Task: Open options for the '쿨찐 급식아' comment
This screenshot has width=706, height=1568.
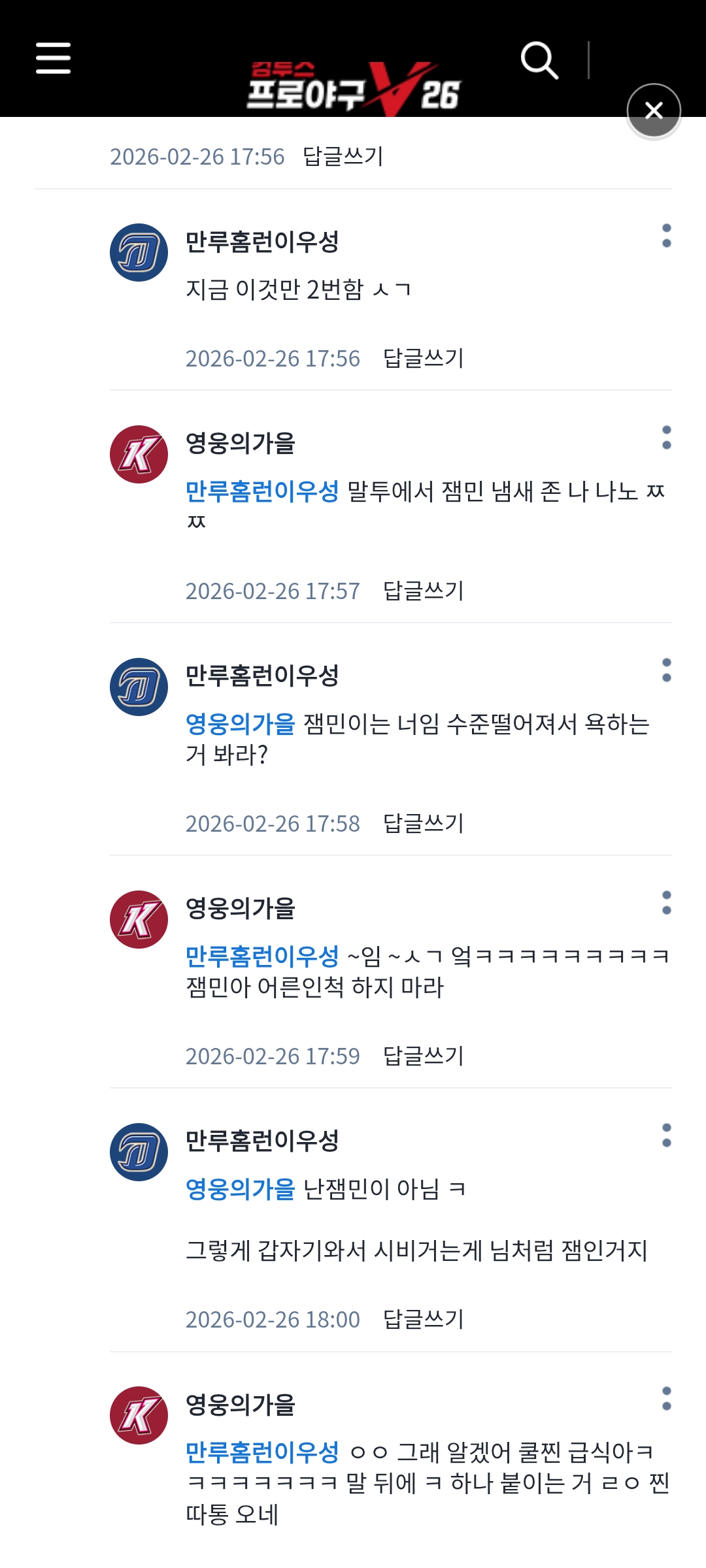Action: tap(666, 1399)
